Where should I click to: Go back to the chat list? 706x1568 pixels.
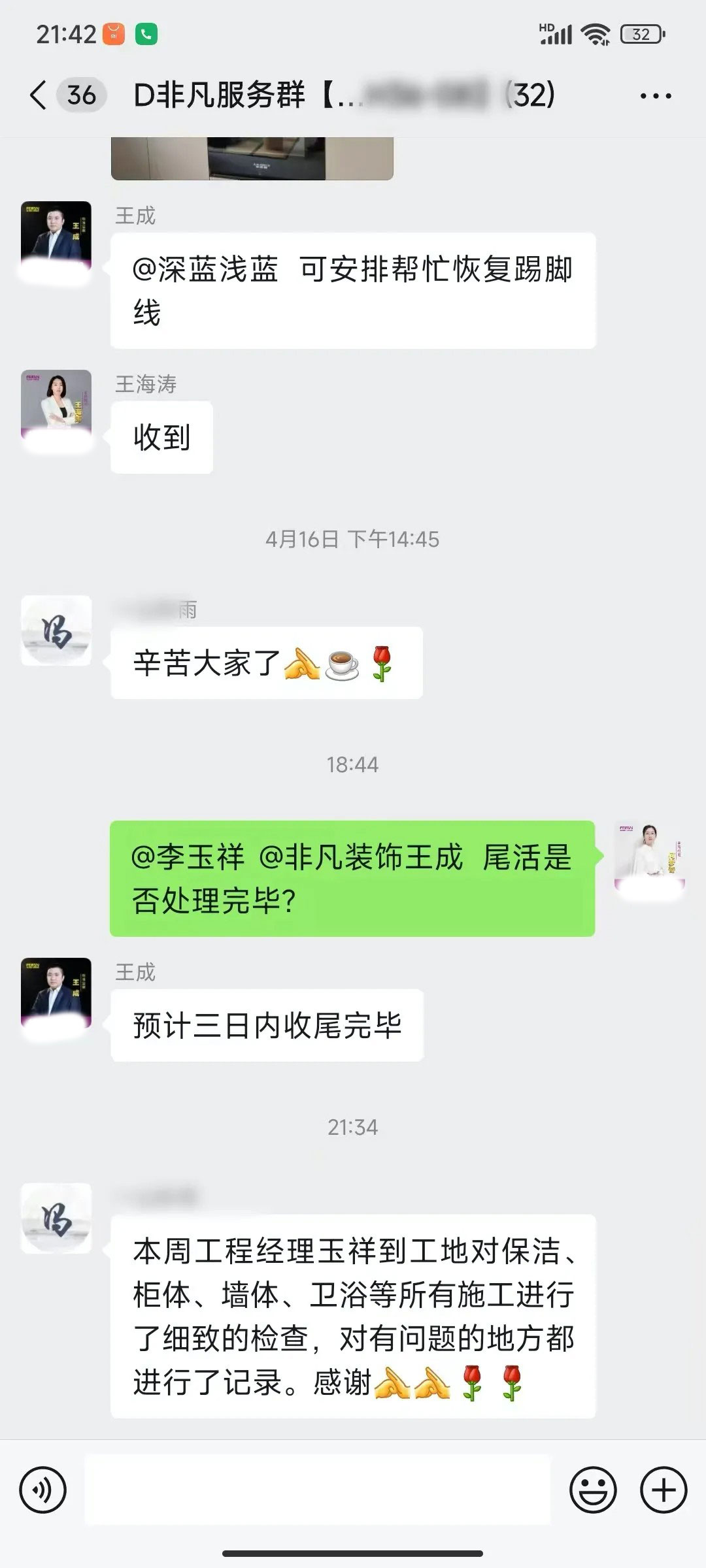click(39, 95)
